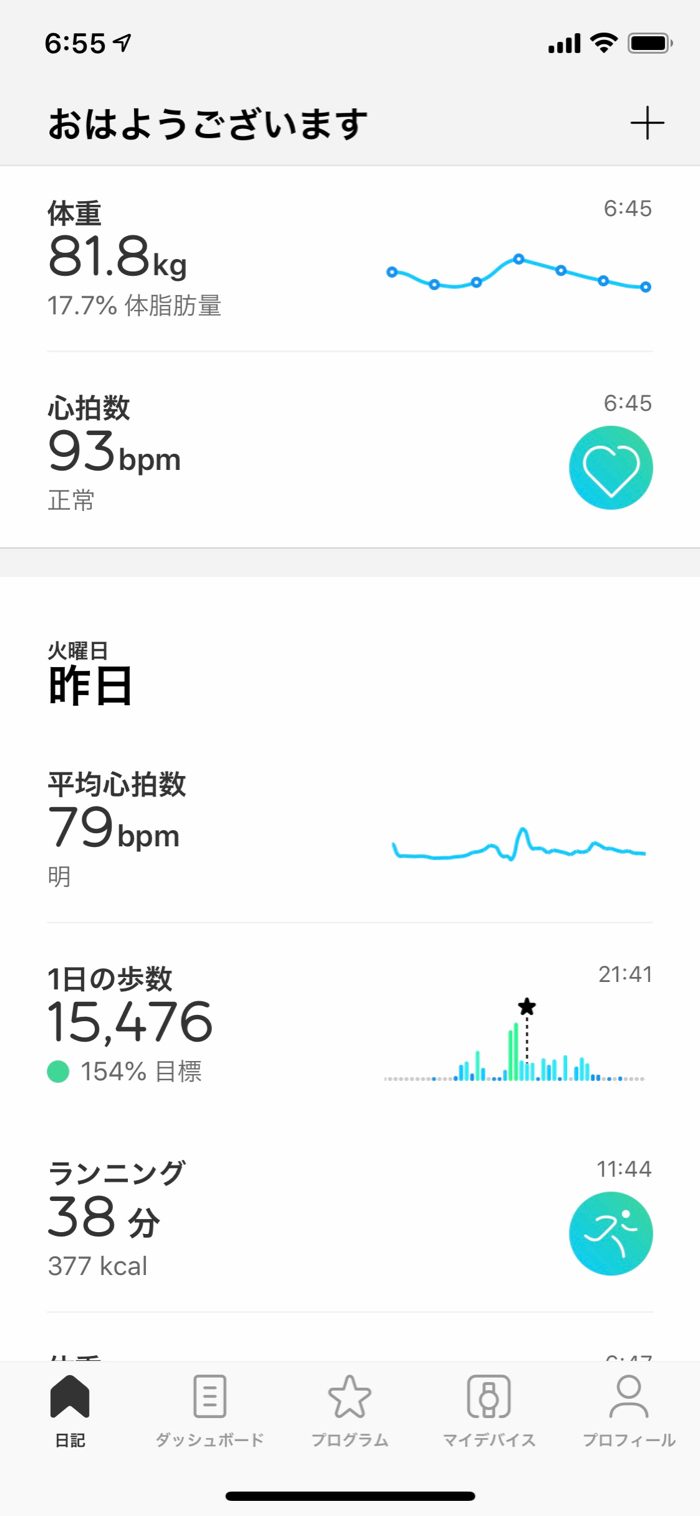Viewport: 700px width, 1516px height.
Task: Select the 日記 tab
Action: click(x=70, y=1410)
